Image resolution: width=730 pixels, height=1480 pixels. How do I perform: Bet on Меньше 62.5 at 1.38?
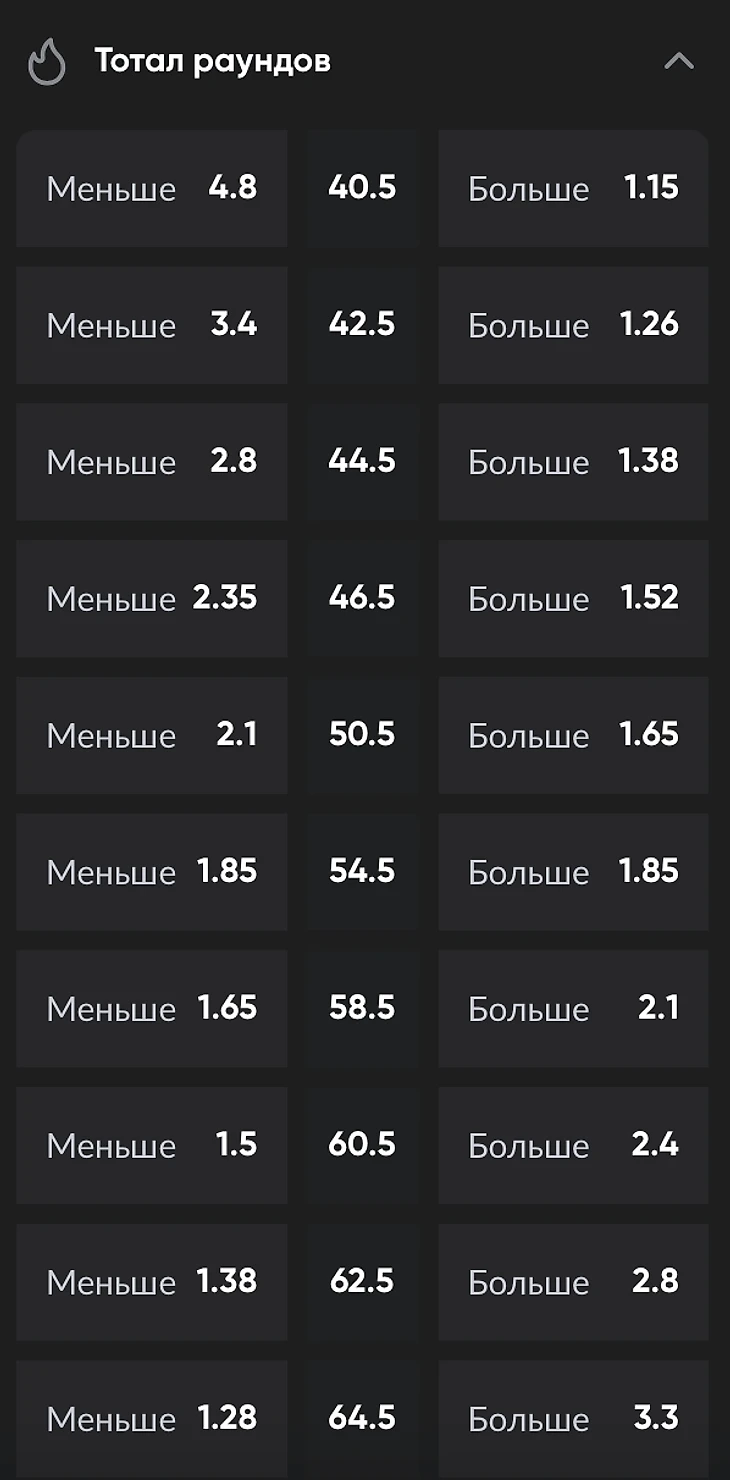[152, 1281]
